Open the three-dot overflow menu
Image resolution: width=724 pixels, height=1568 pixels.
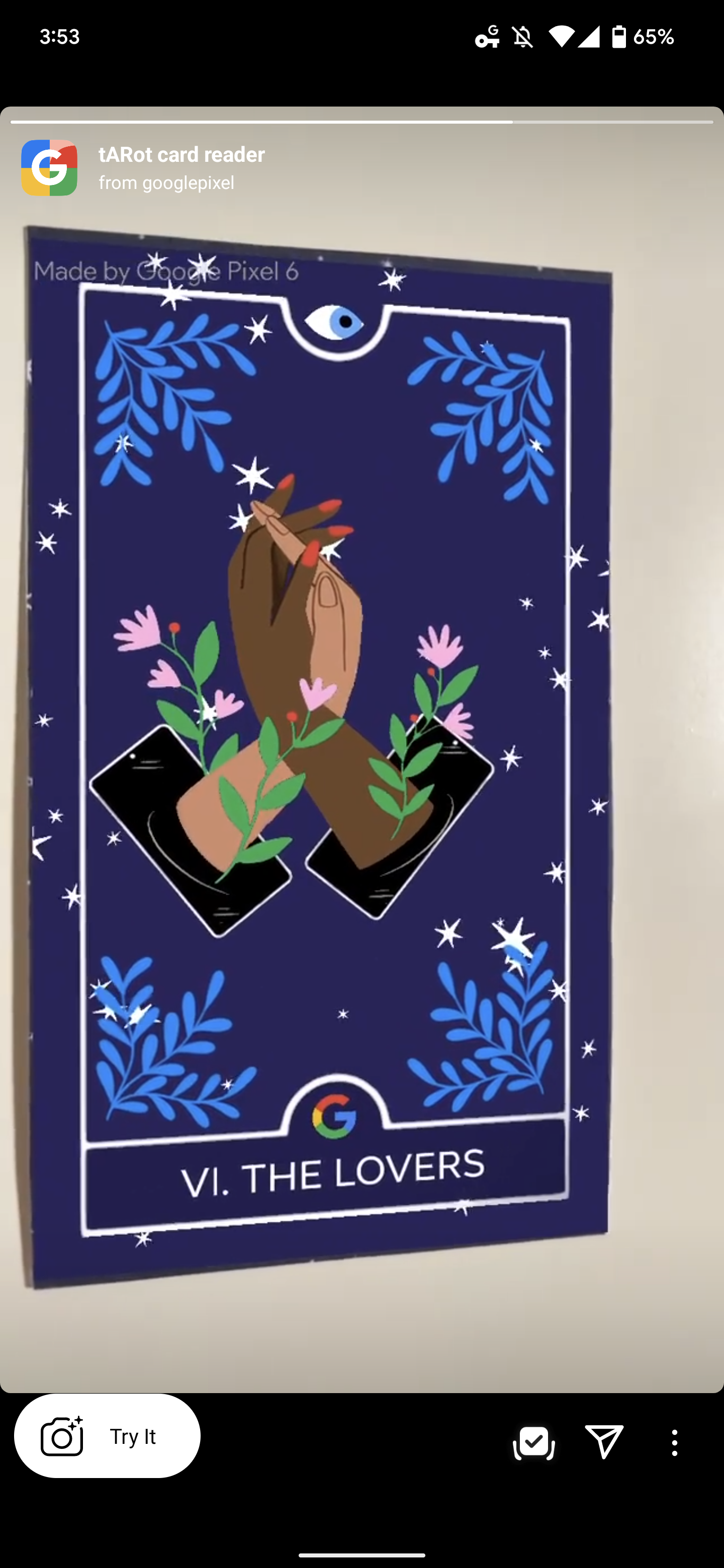(674, 1442)
